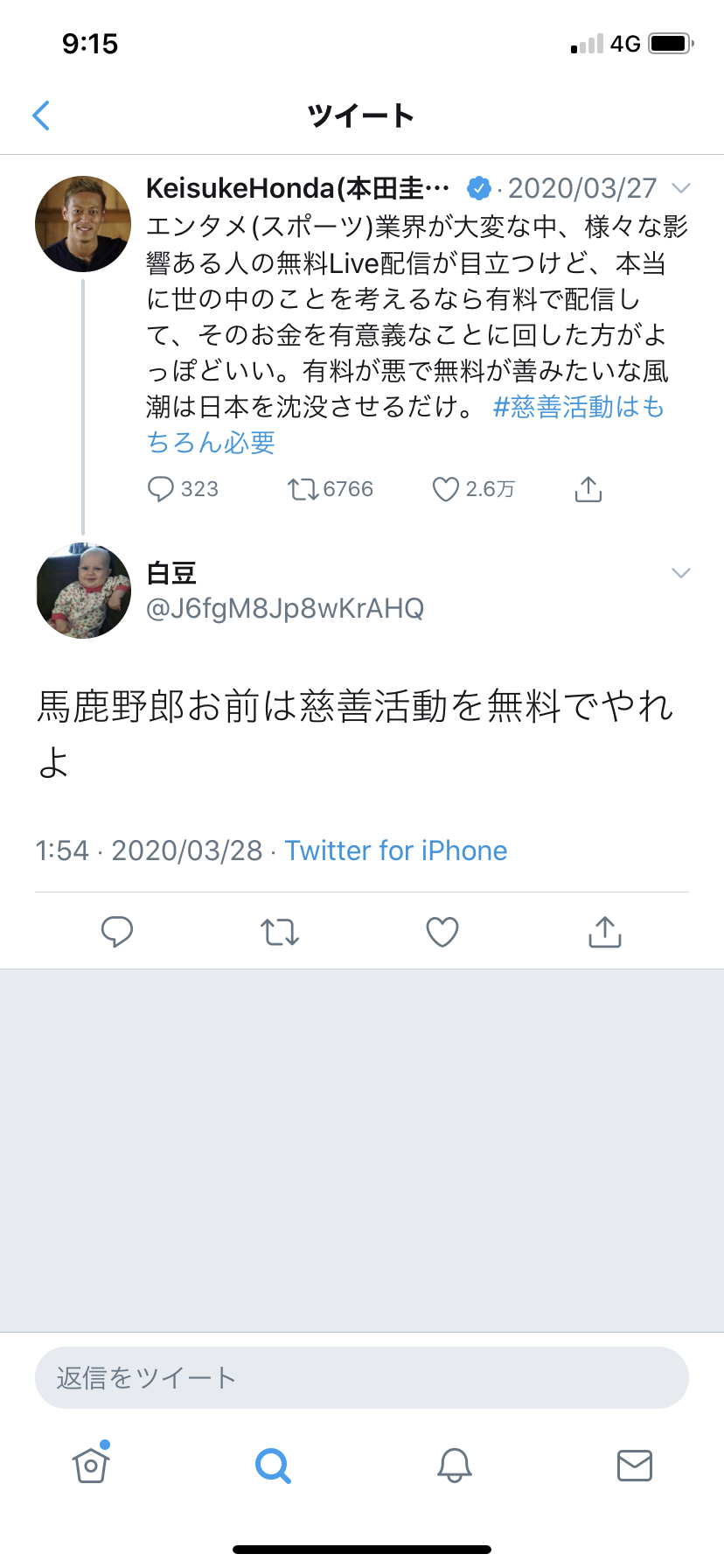Retweet 白豆's tweet

[280, 932]
